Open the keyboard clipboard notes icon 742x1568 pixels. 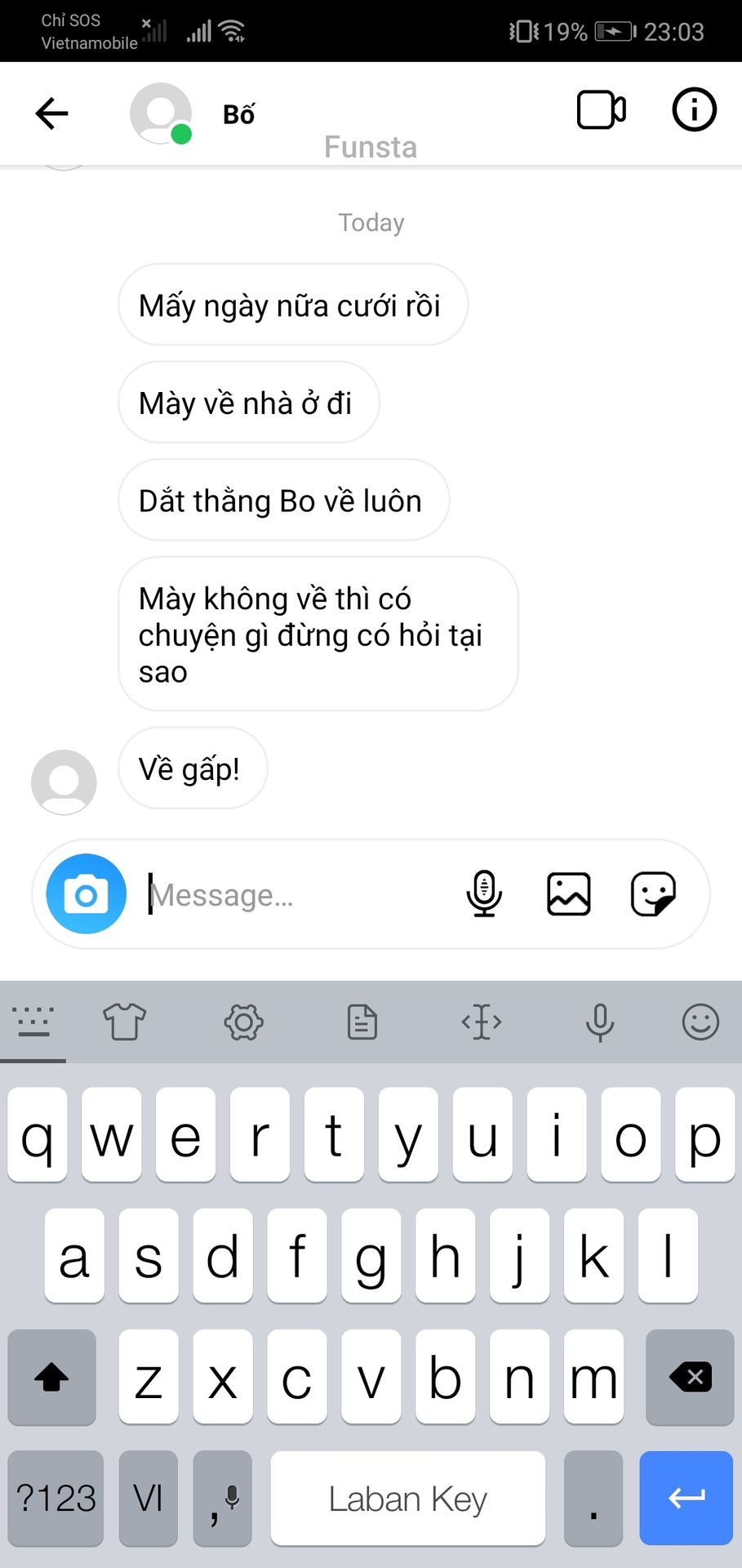coord(362,1022)
